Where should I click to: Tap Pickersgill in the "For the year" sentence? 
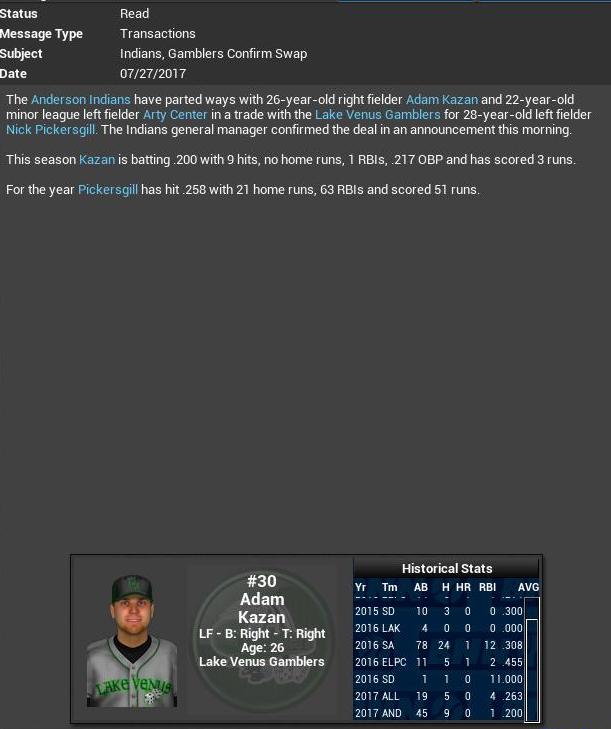pos(108,190)
